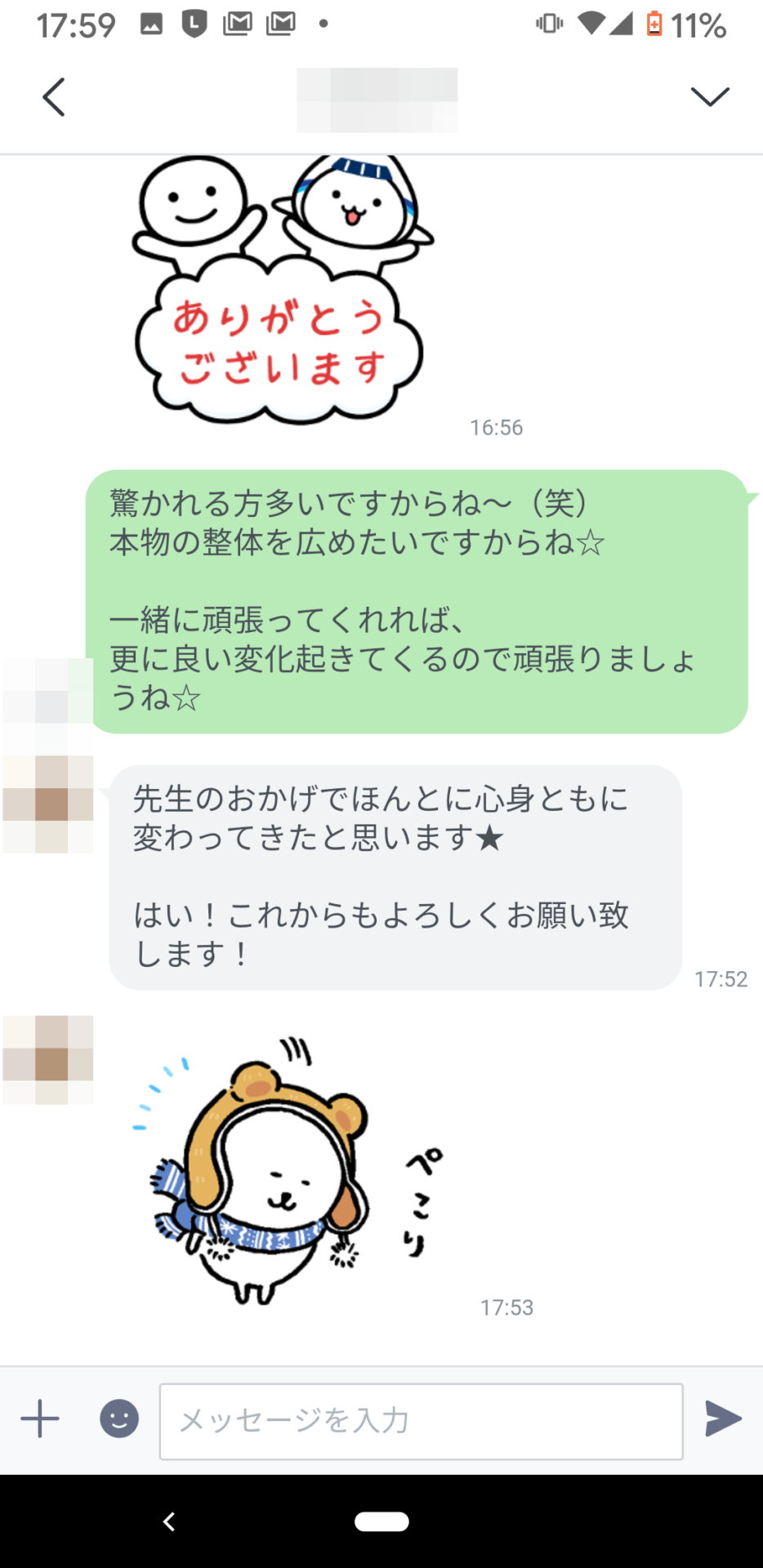Open the bear hat ぺこり sticker
This screenshot has height=1568, width=763.
coord(290,1170)
